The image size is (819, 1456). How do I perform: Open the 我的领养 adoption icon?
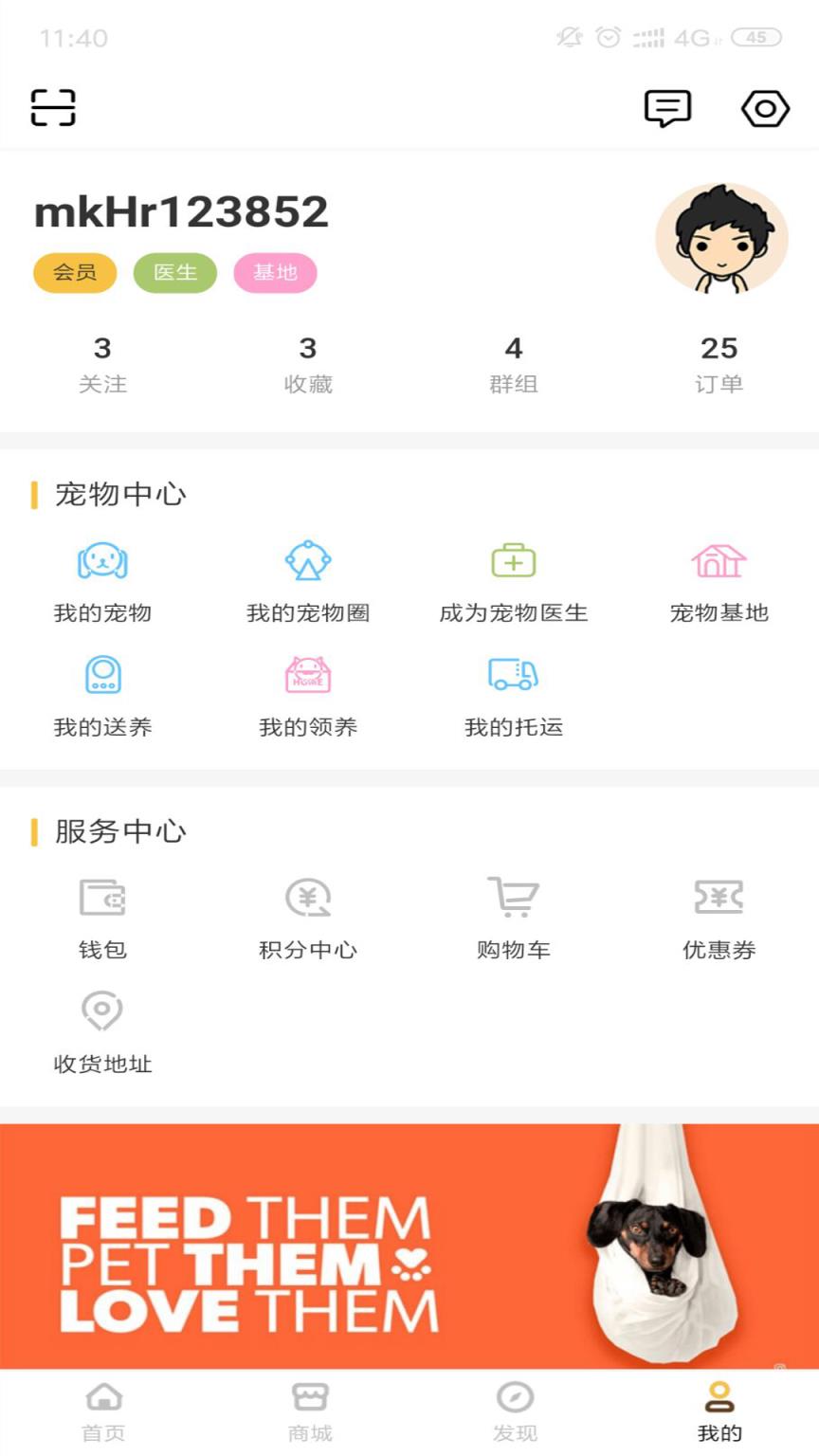307,676
